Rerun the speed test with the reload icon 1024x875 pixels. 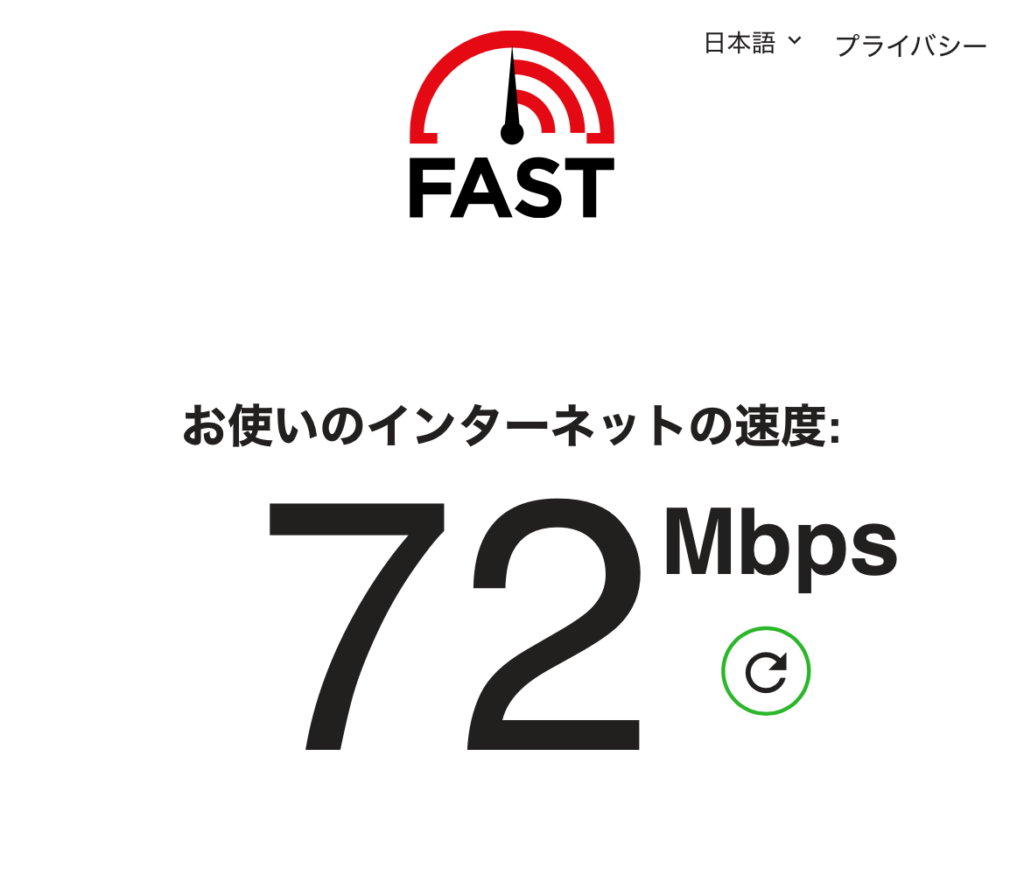[766, 671]
